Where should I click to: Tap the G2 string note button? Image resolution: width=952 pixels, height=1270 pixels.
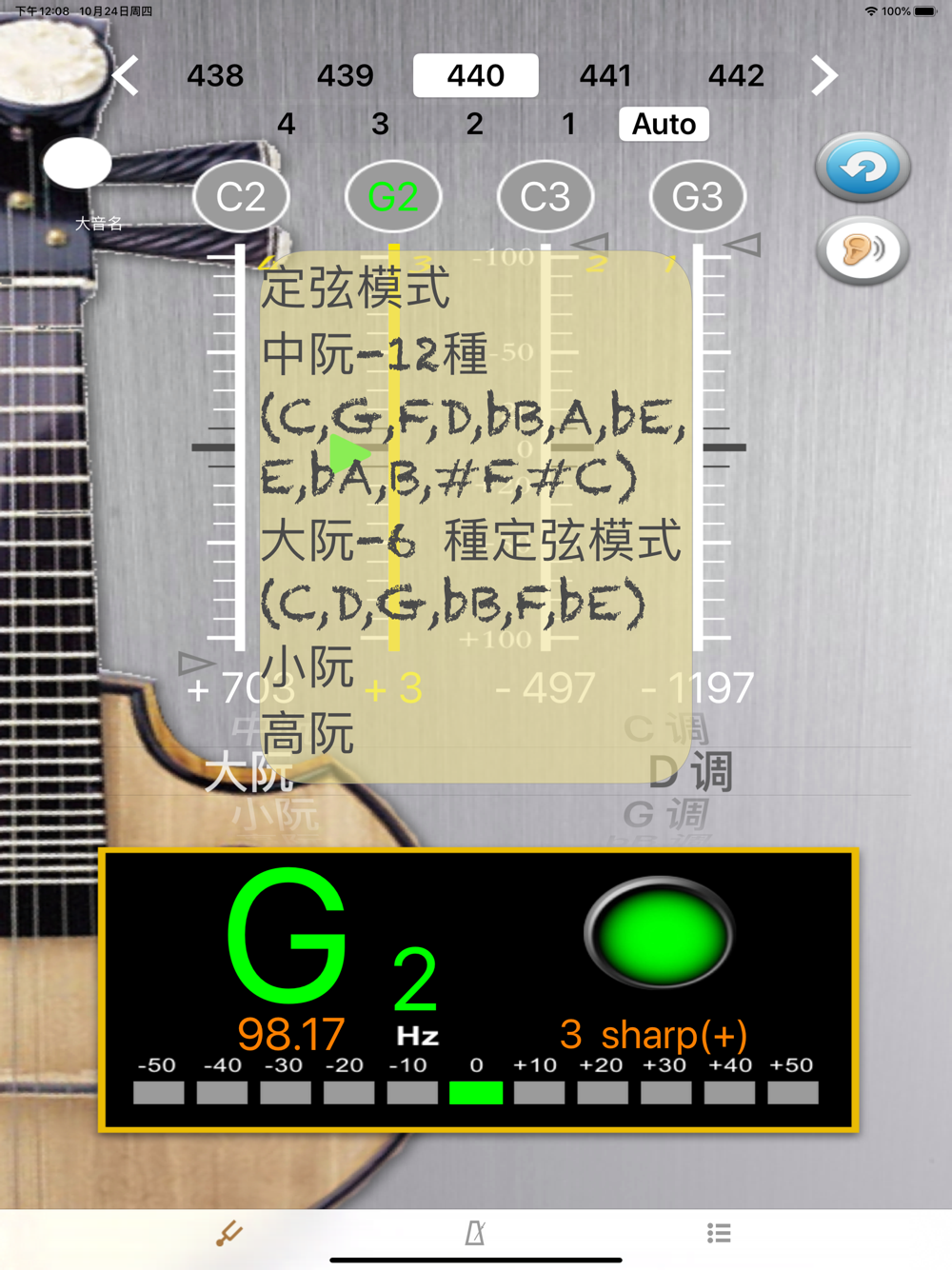(x=393, y=197)
